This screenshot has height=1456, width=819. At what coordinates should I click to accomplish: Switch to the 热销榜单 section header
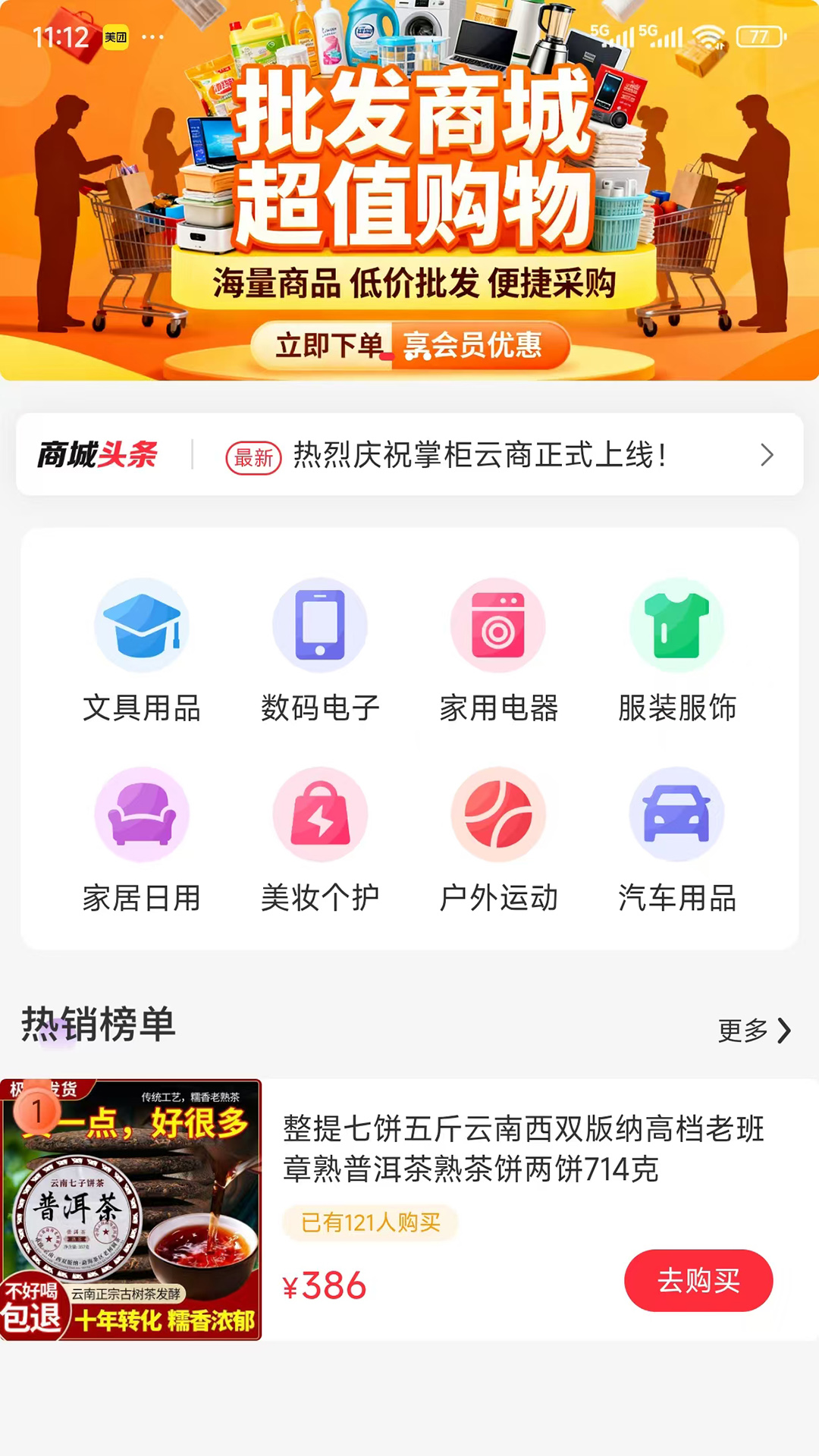coord(97,1028)
